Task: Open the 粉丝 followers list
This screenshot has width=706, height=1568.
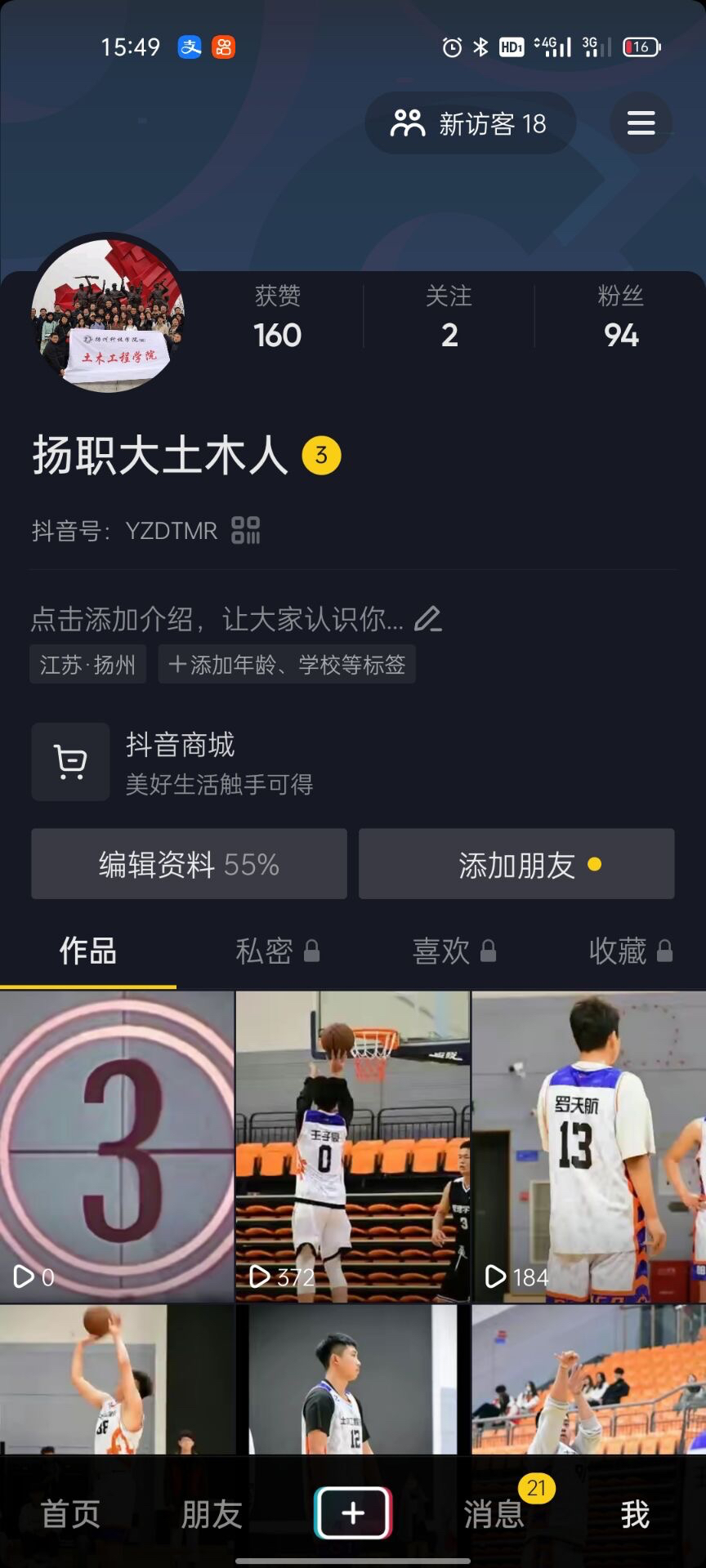Action: 620,318
